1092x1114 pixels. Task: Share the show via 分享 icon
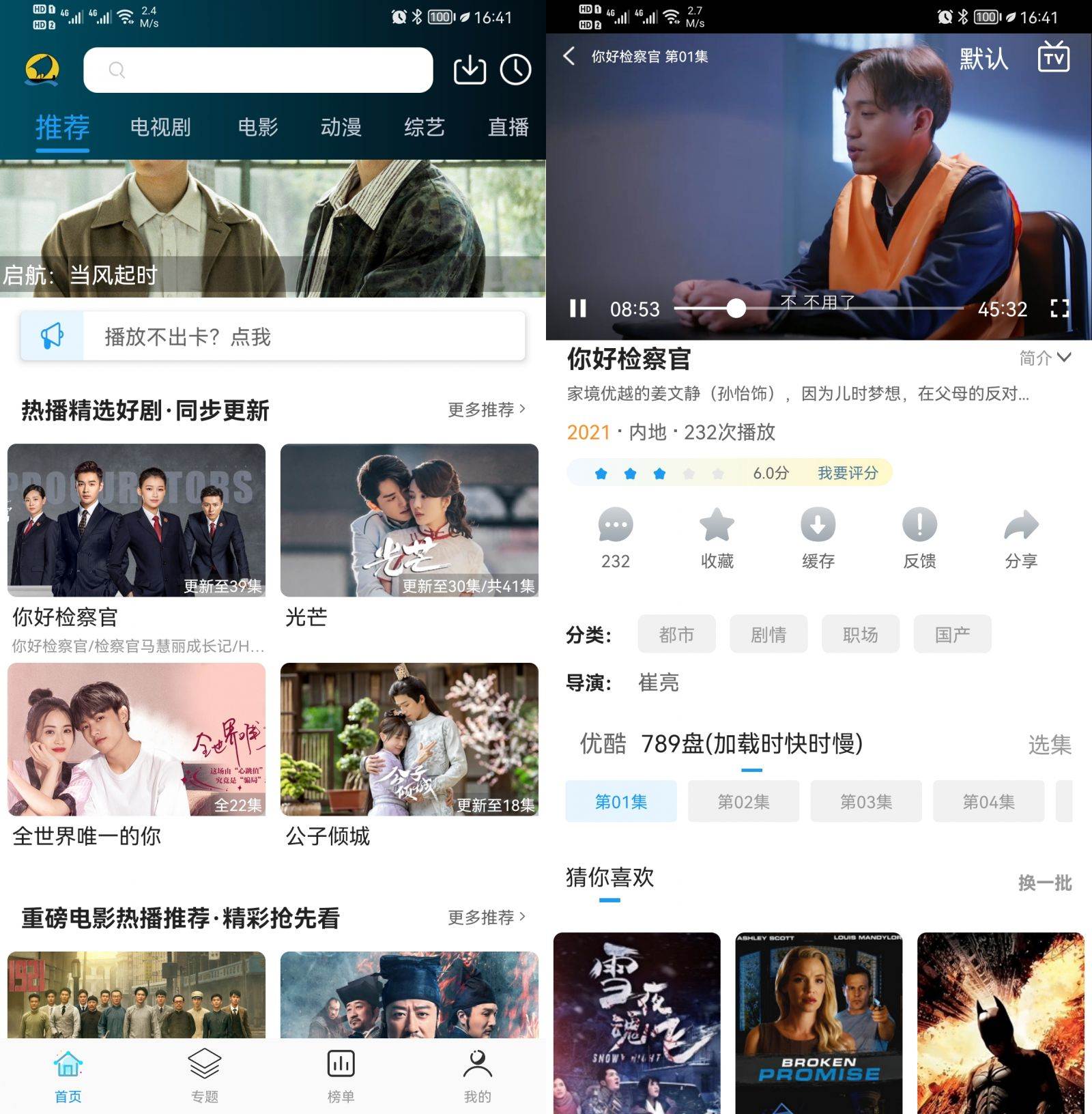point(1020,526)
